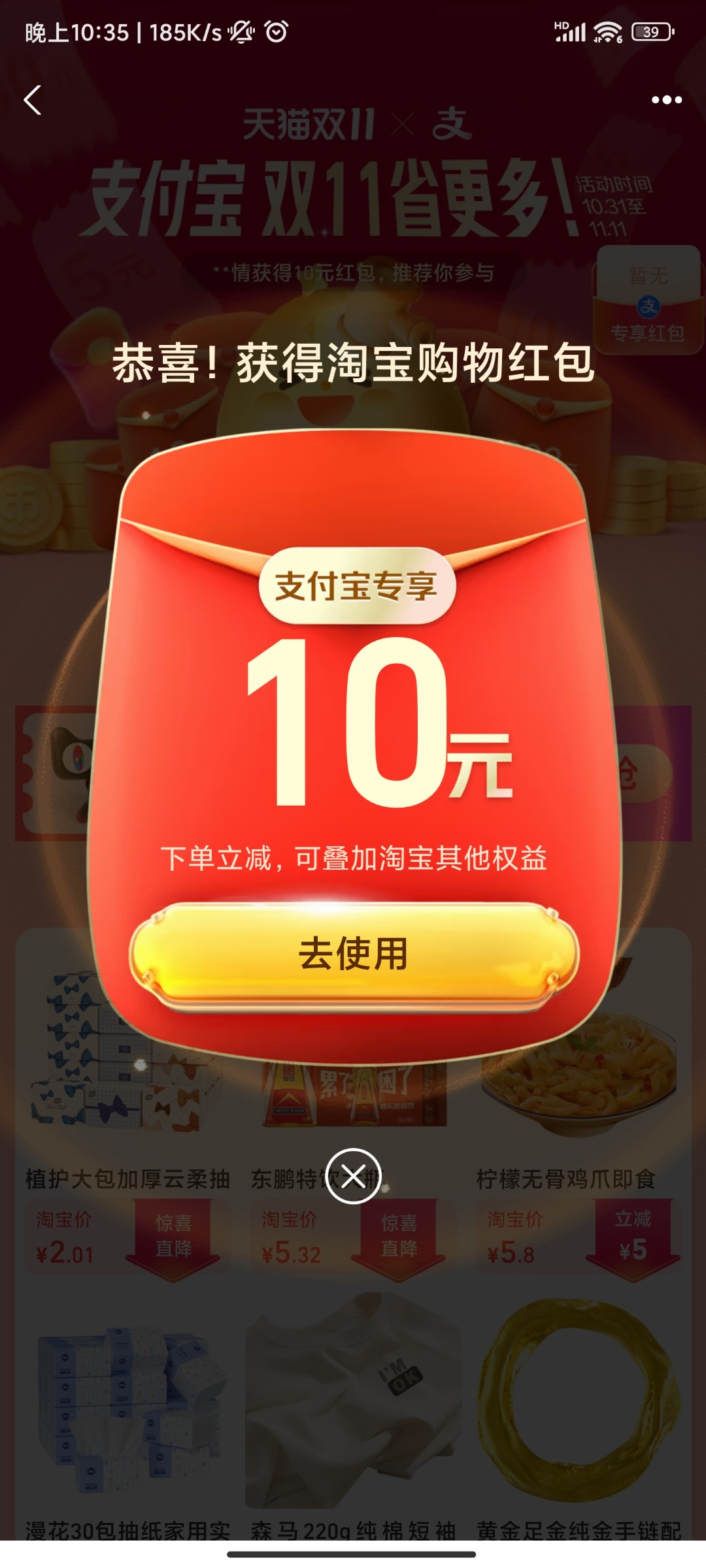
Task: Tap the 去使用 button
Action: (x=354, y=954)
